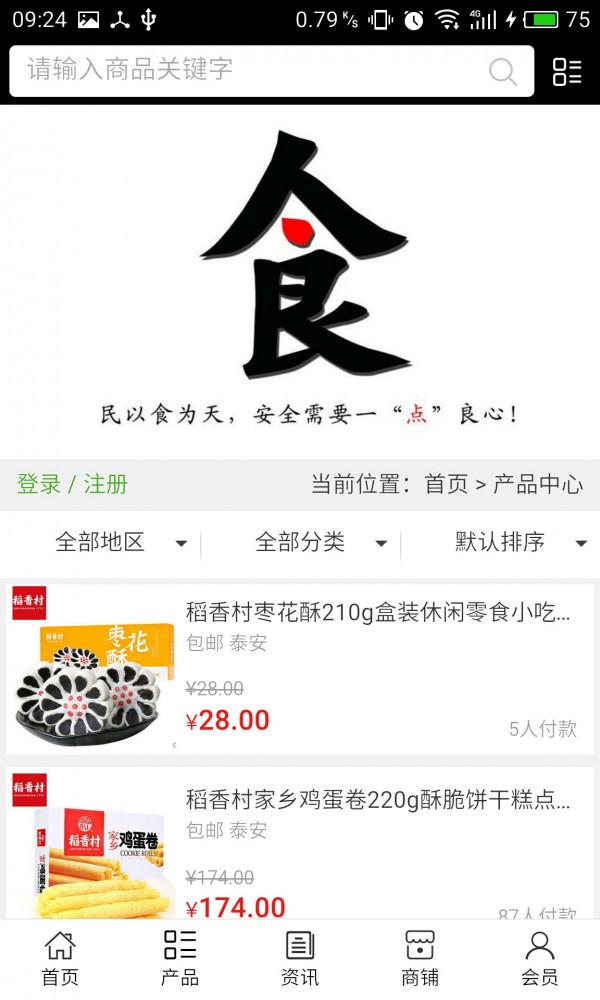Open the category list icon beside search

(567, 71)
